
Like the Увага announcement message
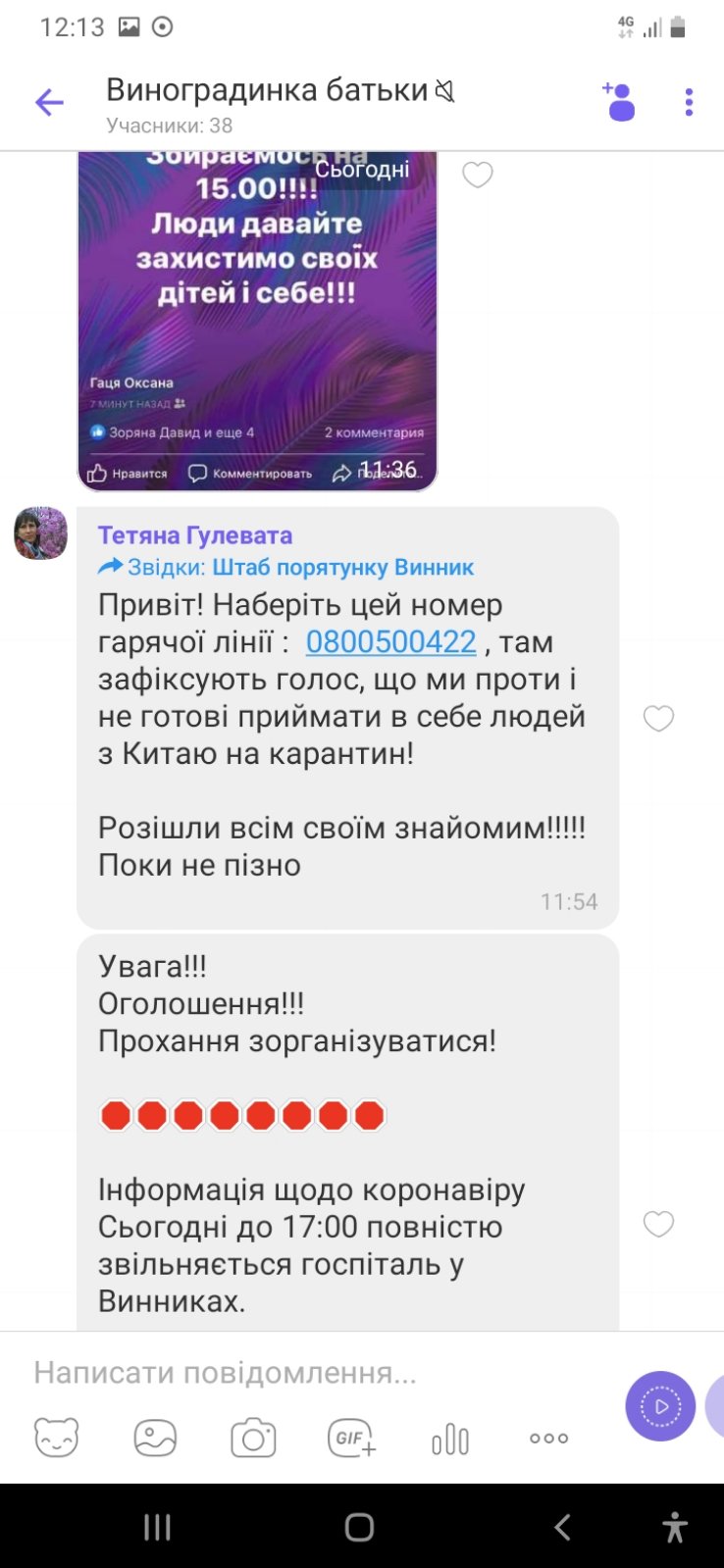[x=658, y=1224]
